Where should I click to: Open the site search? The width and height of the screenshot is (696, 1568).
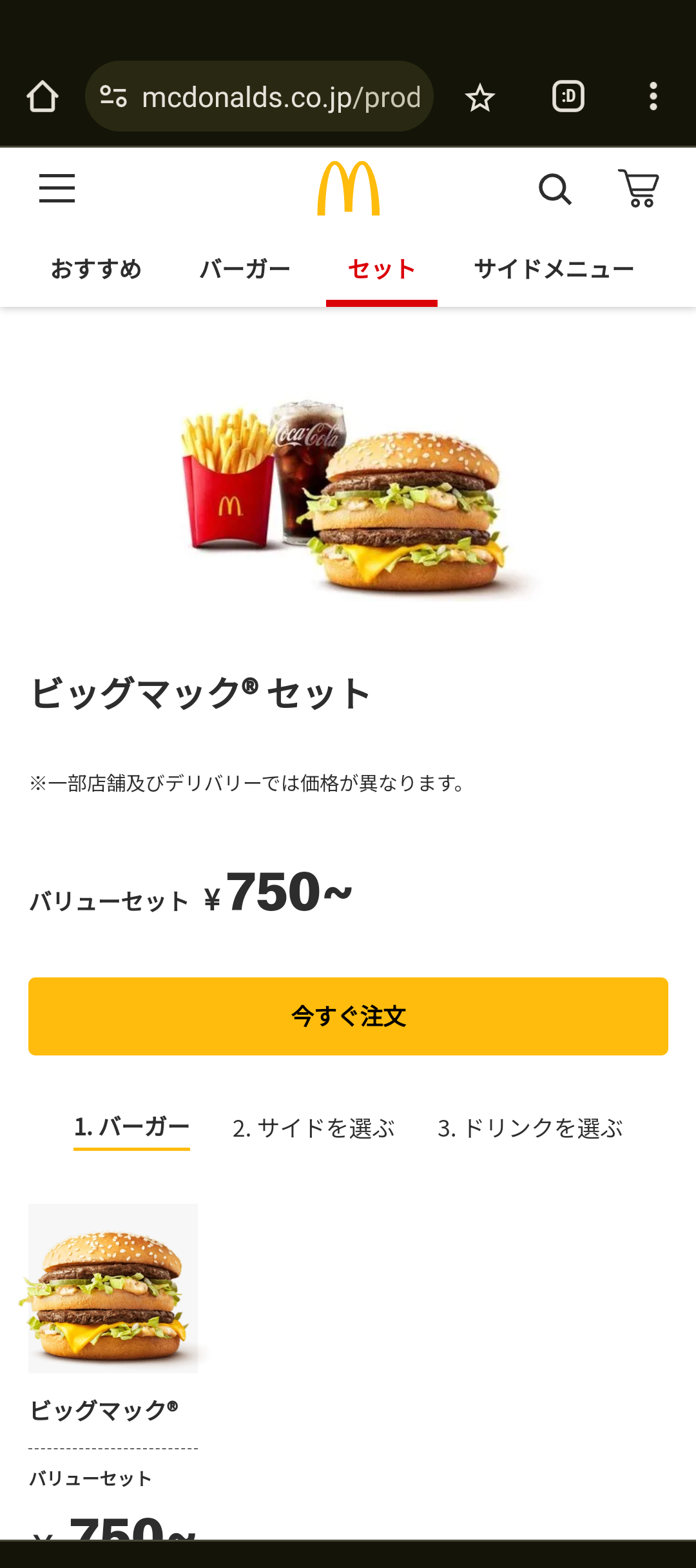[x=555, y=190]
